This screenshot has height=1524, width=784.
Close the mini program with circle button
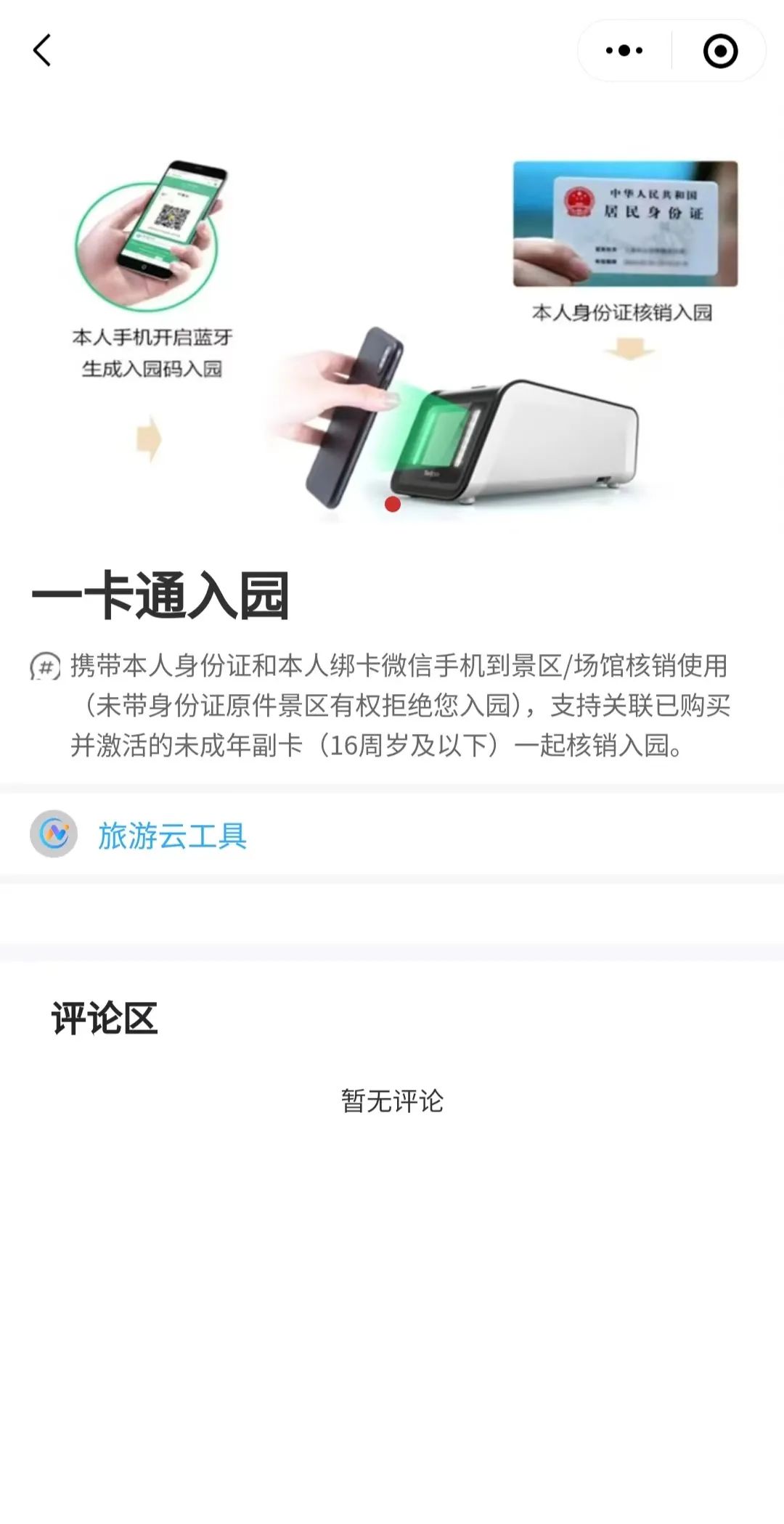click(720, 51)
